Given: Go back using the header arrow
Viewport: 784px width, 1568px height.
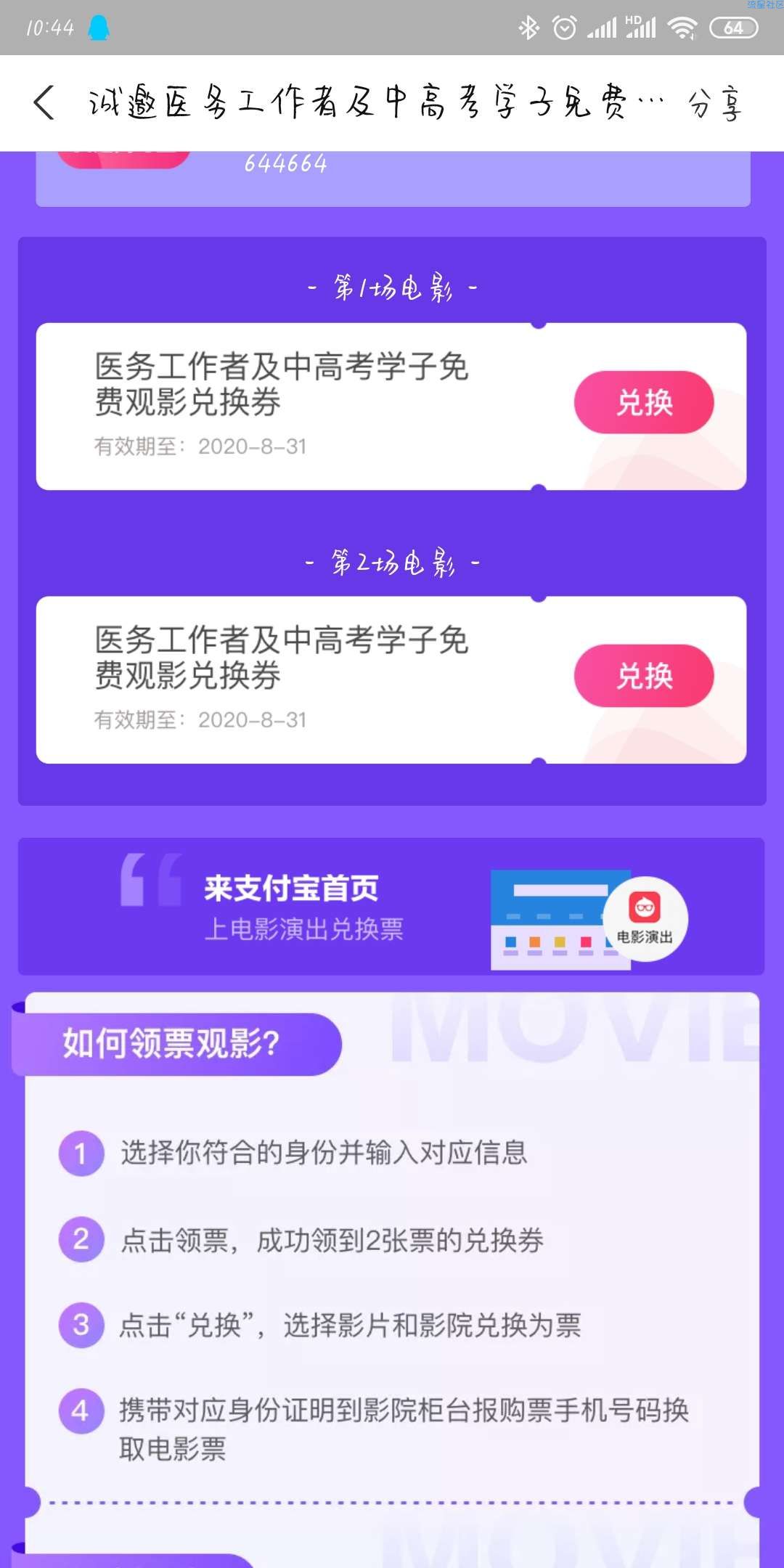Looking at the screenshot, I should [x=44, y=102].
